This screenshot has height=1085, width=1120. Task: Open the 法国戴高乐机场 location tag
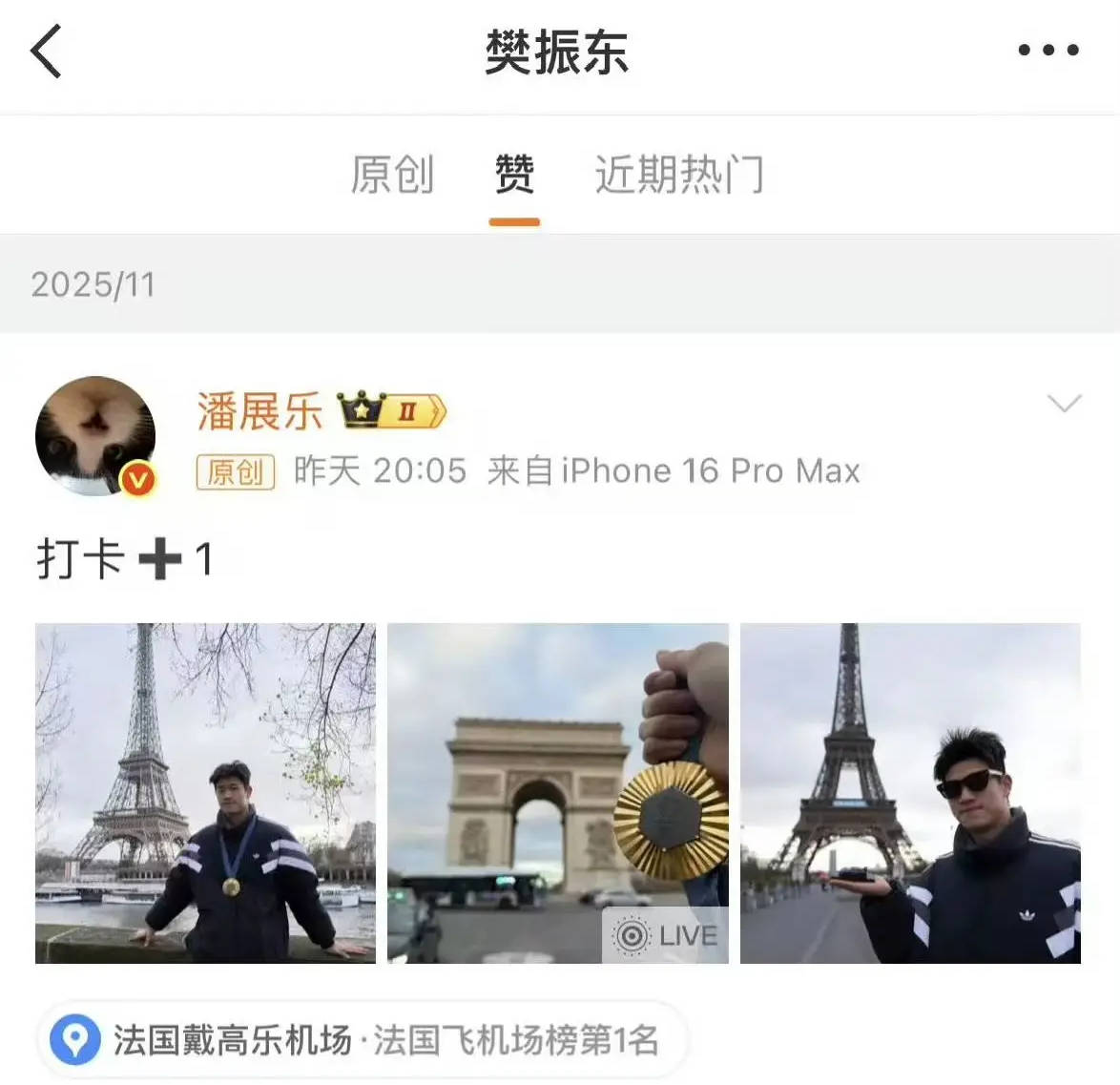click(x=363, y=1039)
